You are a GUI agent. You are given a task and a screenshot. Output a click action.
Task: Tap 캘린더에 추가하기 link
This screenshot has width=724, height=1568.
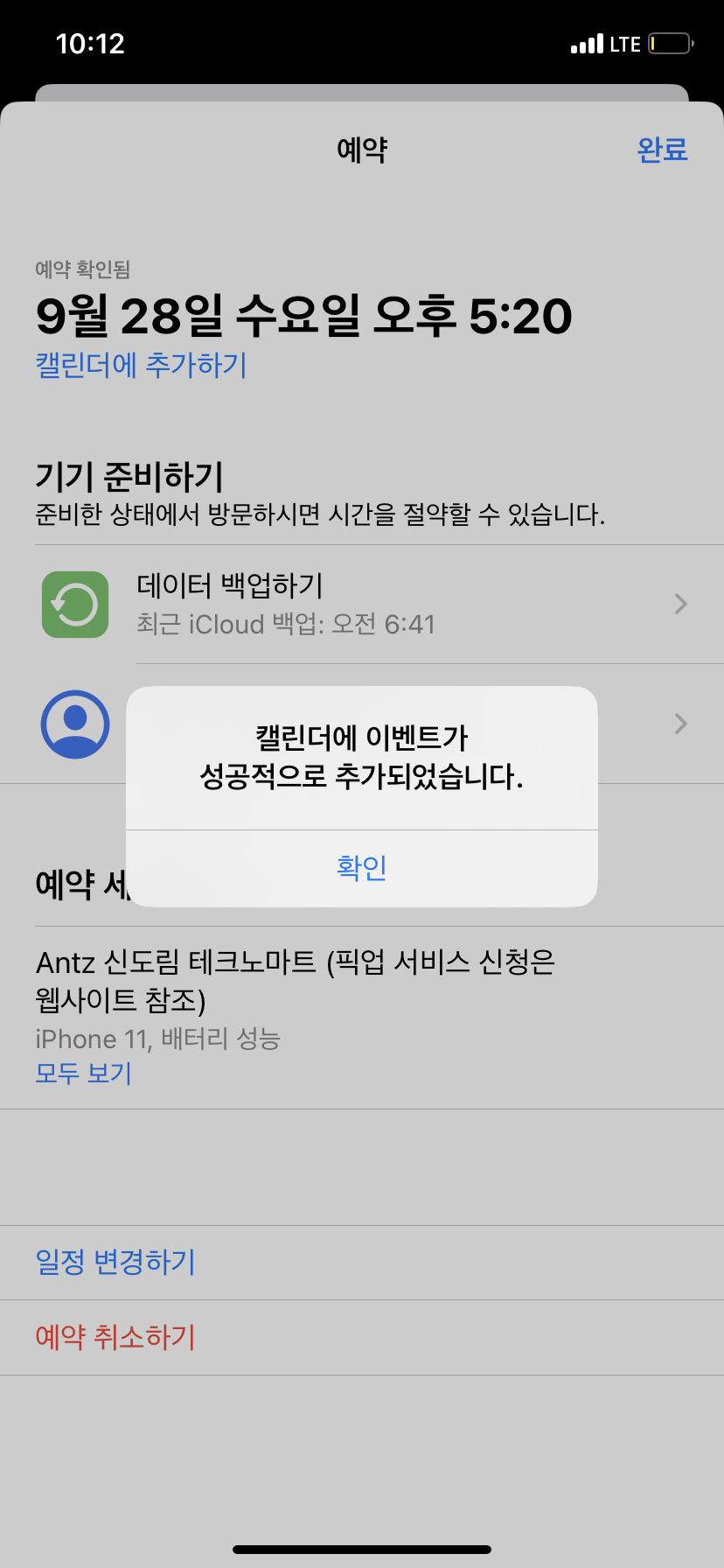point(141,365)
